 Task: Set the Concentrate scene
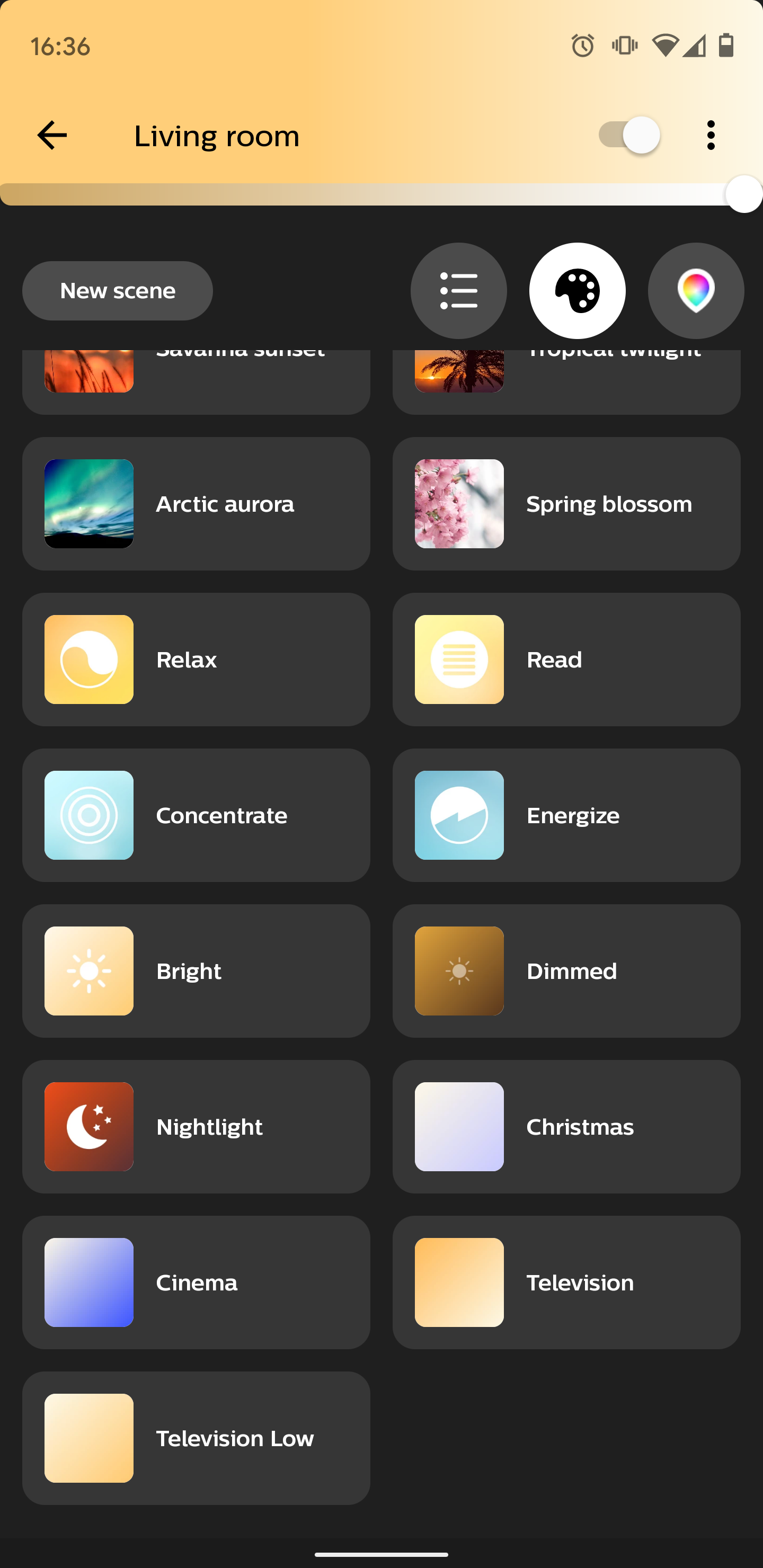(x=196, y=816)
